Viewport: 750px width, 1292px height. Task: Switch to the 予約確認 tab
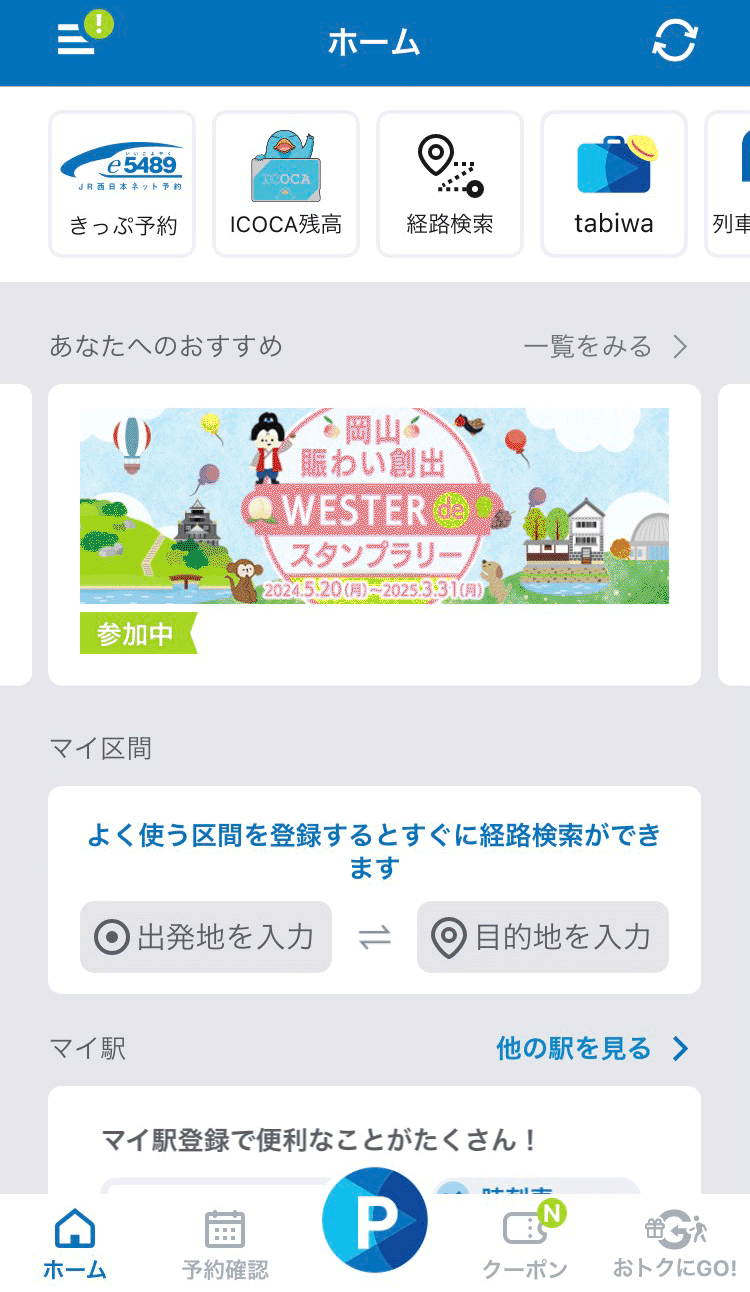(x=225, y=1245)
